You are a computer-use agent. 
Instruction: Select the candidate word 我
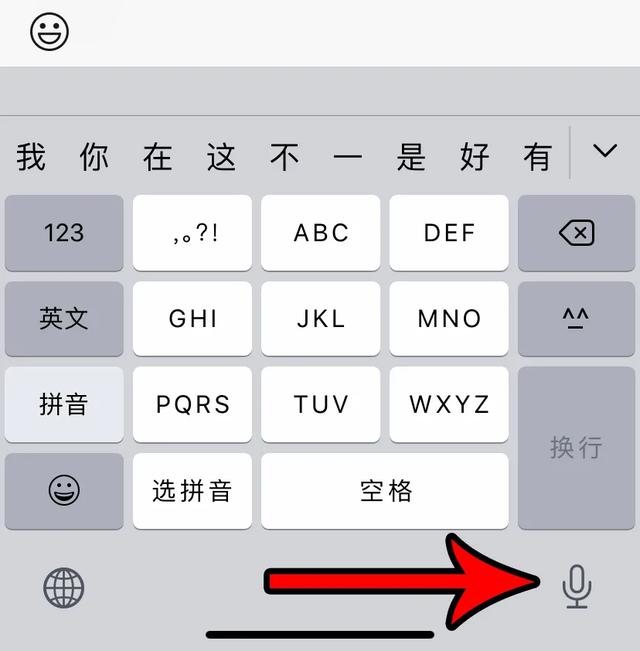31,157
